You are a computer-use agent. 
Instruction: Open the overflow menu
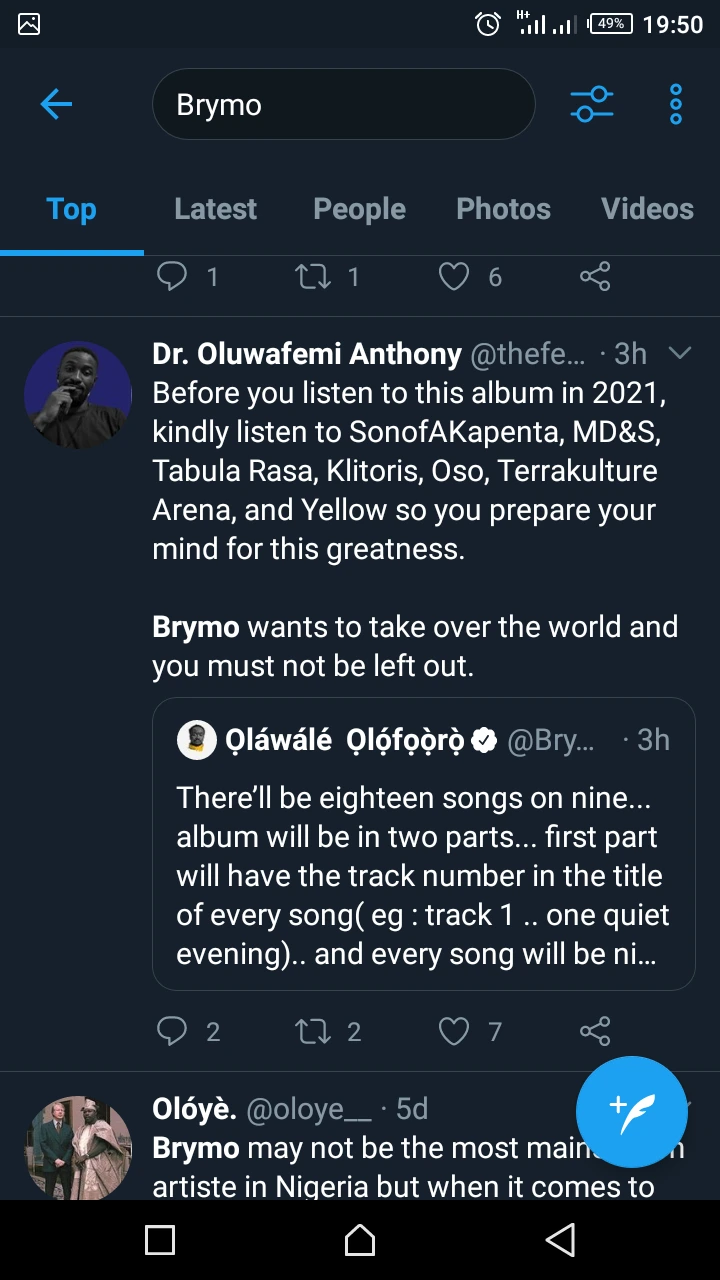676,104
